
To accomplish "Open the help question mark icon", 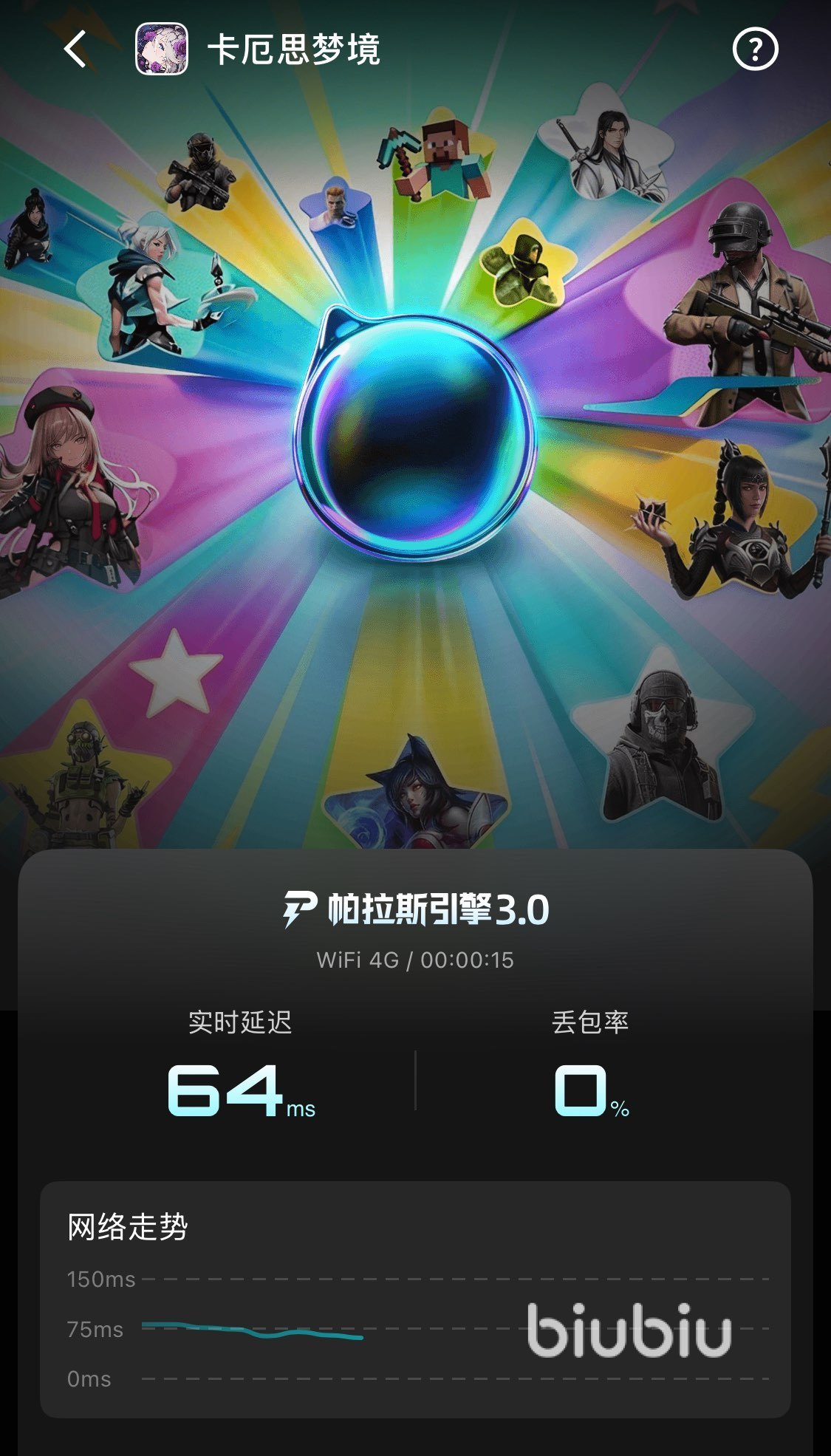I will (x=755, y=49).
